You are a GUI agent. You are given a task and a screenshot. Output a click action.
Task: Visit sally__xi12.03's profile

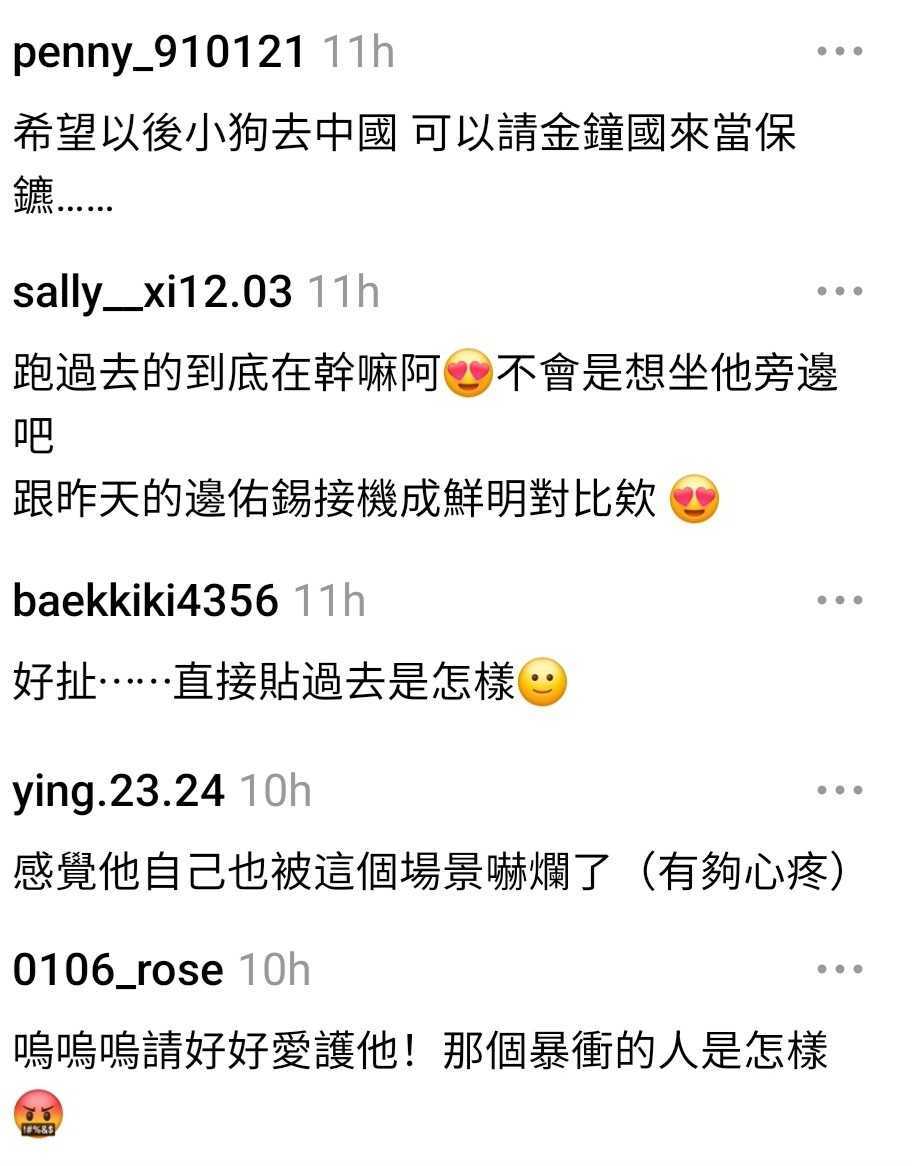click(x=152, y=292)
